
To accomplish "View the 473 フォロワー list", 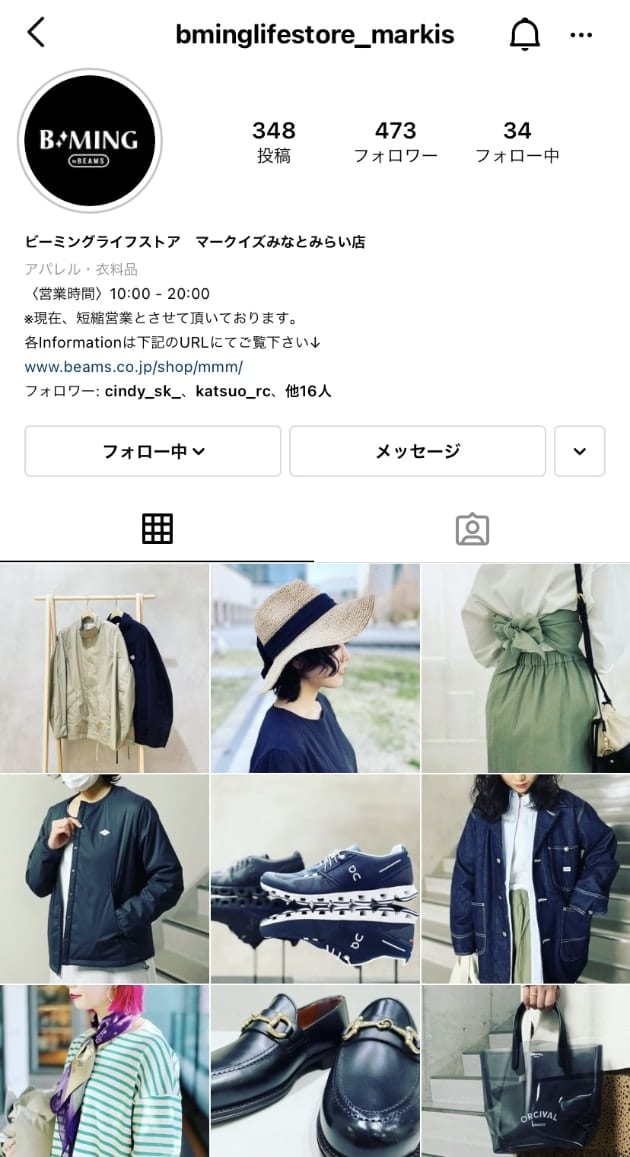I will pos(395,142).
